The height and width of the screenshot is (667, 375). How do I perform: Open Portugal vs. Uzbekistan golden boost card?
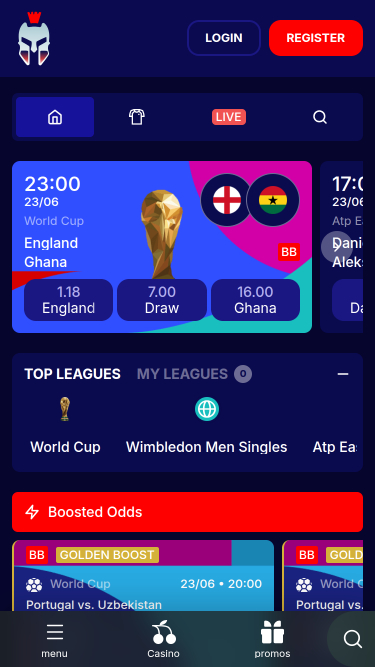tap(143, 576)
